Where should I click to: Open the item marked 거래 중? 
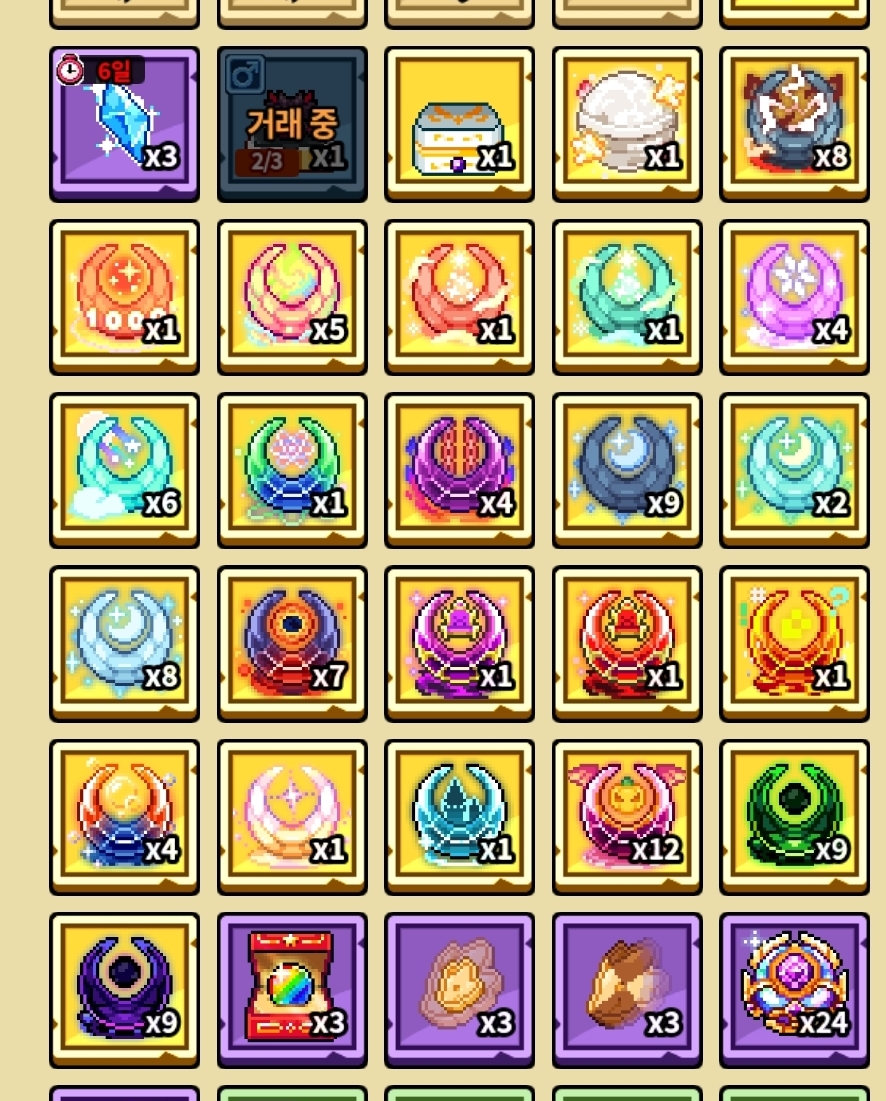pyautogui.click(x=292, y=124)
